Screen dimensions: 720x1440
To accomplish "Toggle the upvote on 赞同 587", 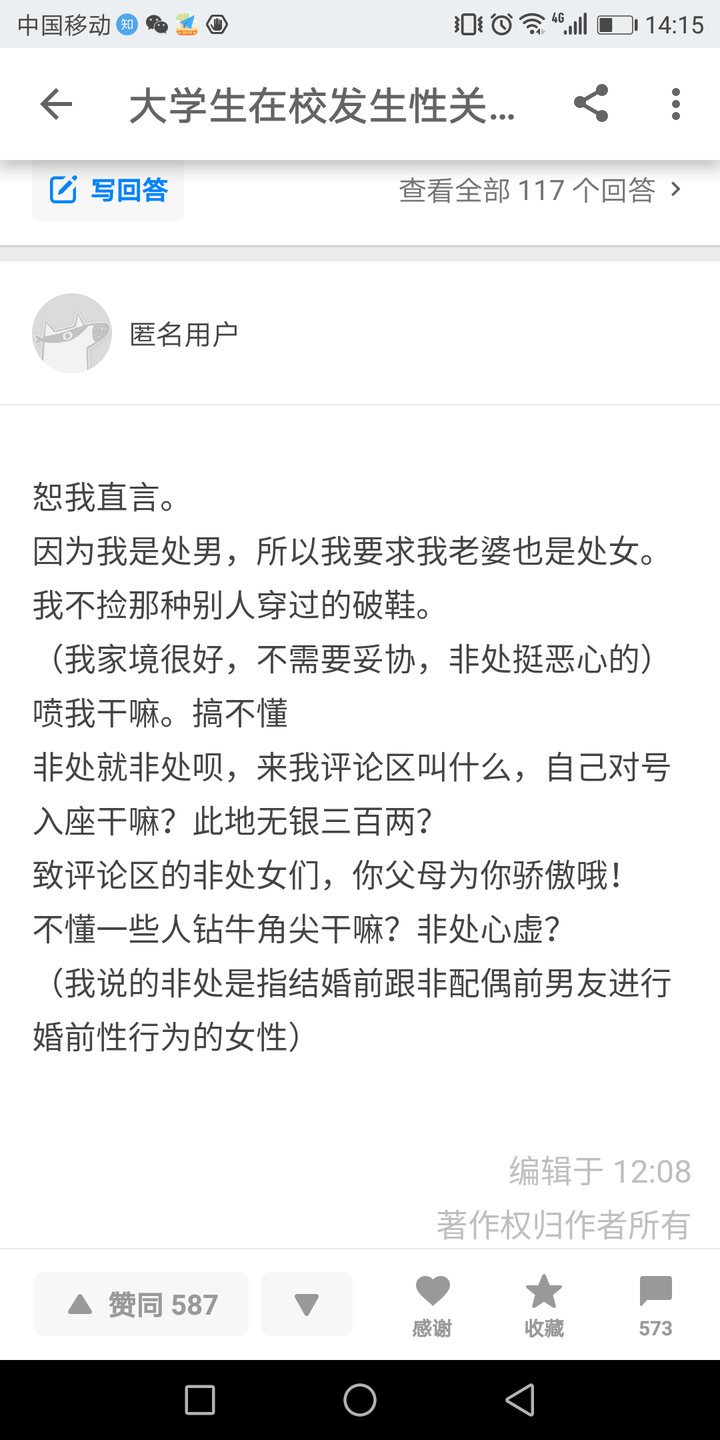I will pyautogui.click(x=140, y=1303).
